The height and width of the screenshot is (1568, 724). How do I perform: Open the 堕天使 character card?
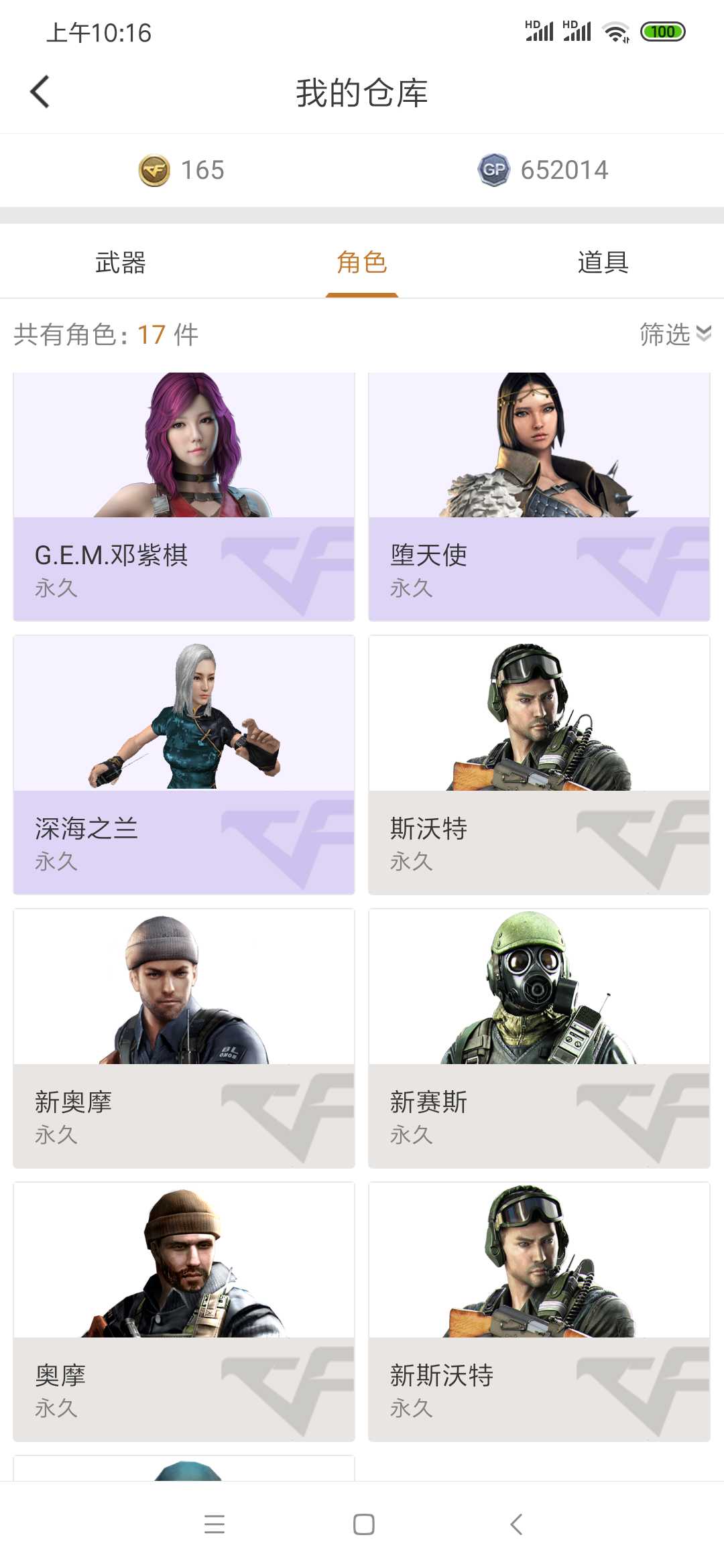point(539,497)
